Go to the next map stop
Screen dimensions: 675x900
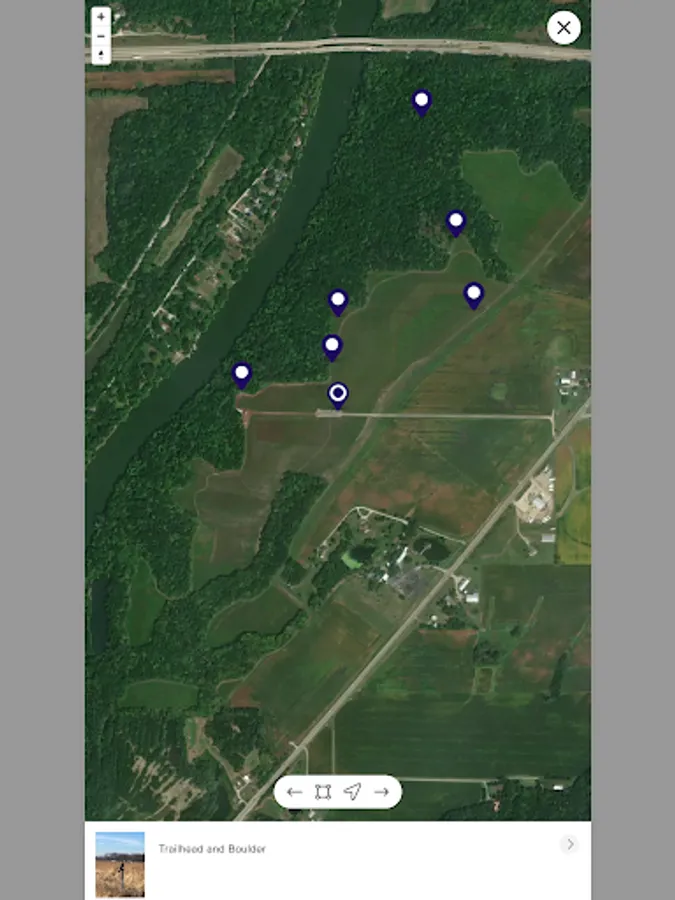click(x=381, y=792)
